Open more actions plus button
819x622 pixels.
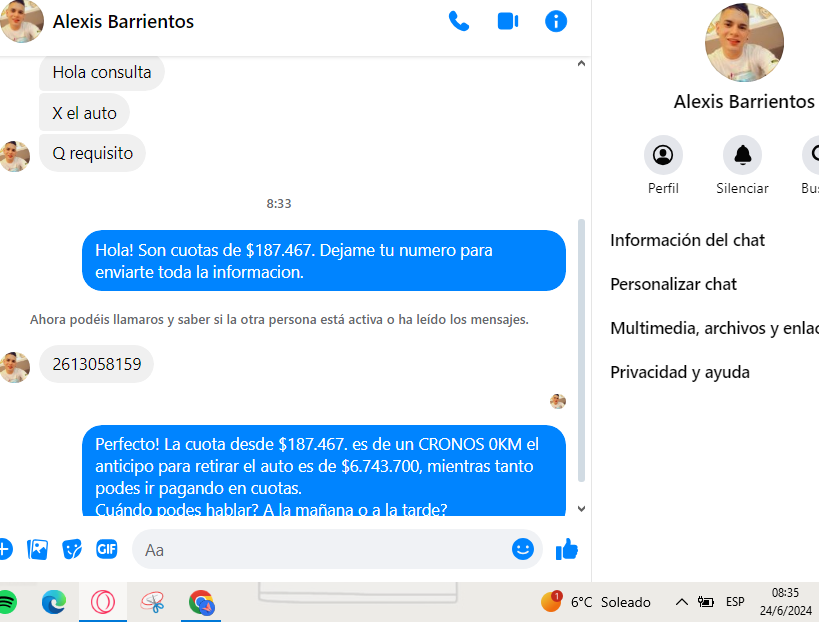click(x=5, y=549)
